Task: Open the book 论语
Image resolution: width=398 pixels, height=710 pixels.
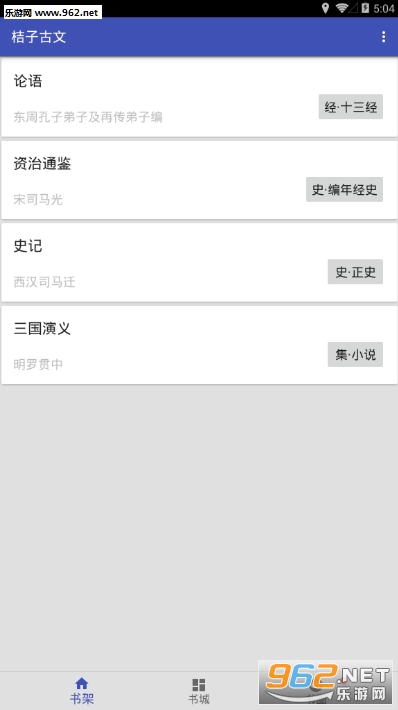Action: 199,97
